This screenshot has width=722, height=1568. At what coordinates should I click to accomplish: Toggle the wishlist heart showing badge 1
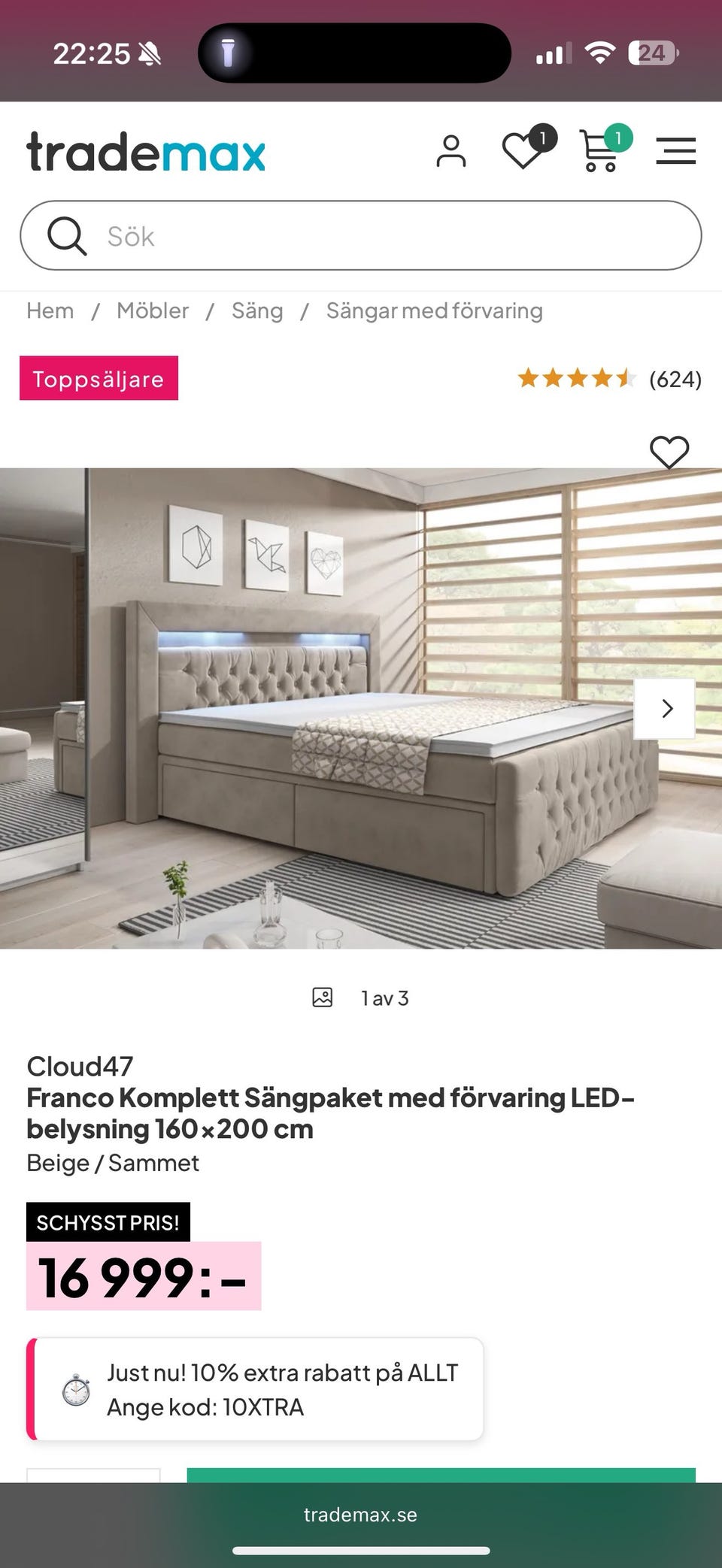point(522,153)
